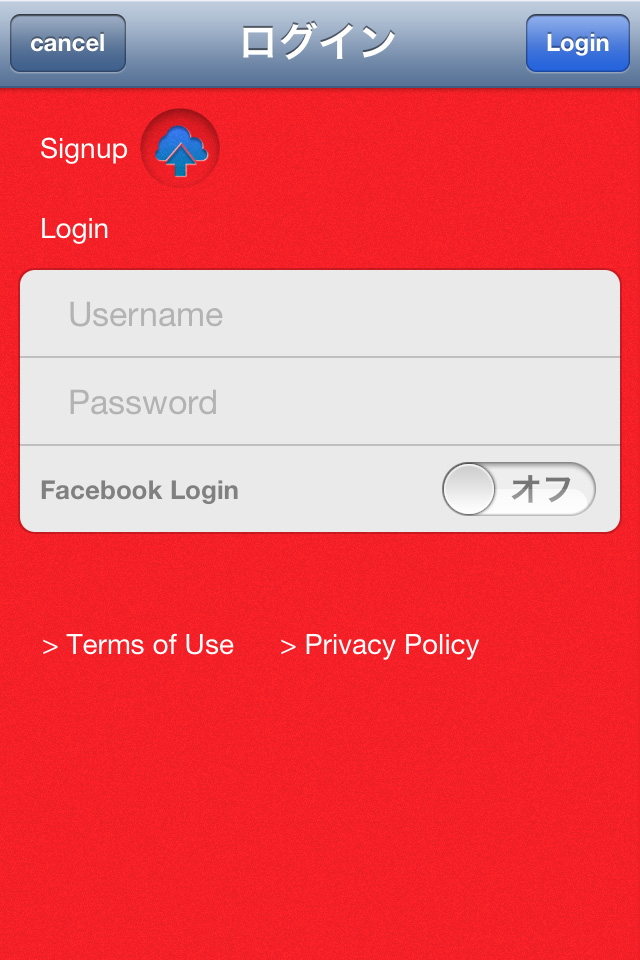The image size is (640, 960).
Task: Open signup via the cloud upload icon
Action: click(x=180, y=149)
